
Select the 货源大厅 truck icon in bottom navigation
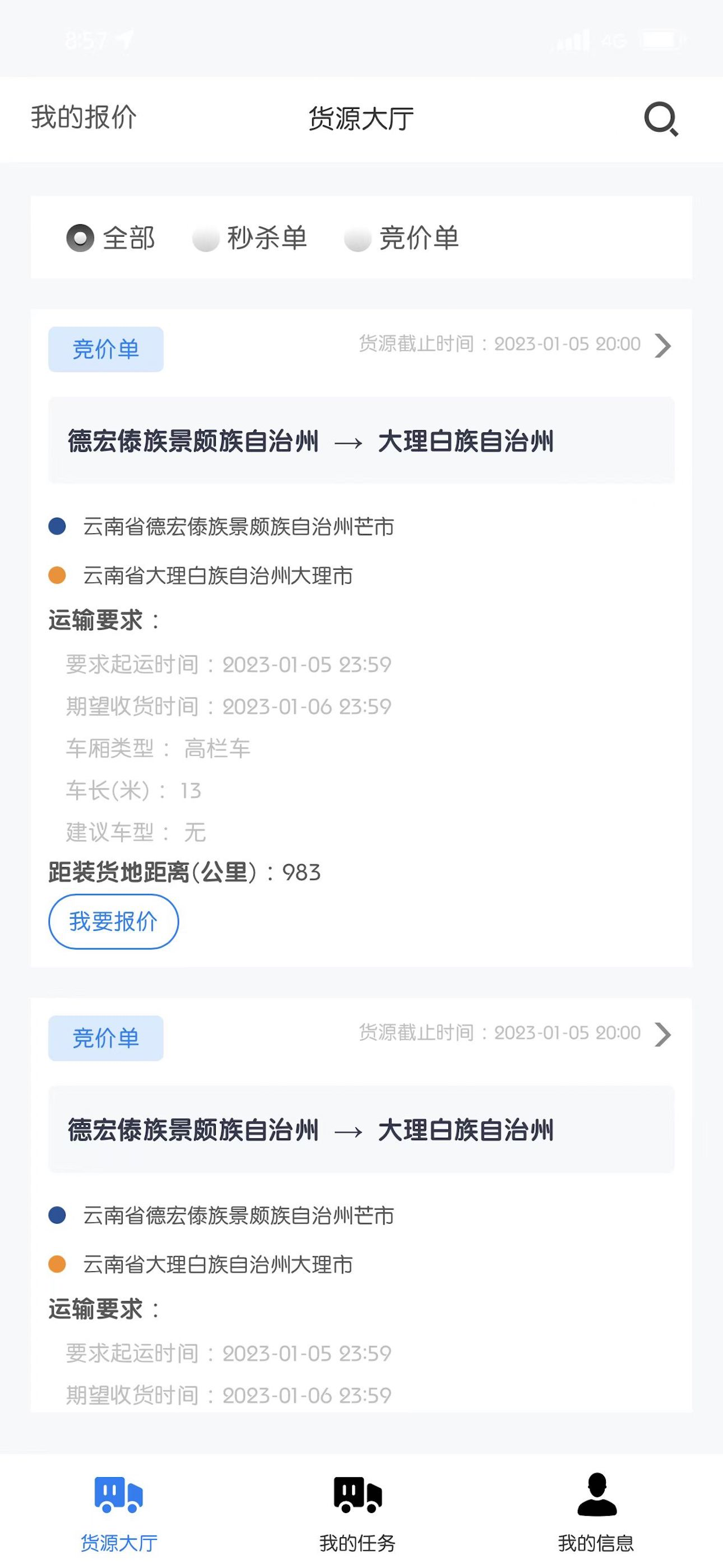pyautogui.click(x=118, y=1496)
